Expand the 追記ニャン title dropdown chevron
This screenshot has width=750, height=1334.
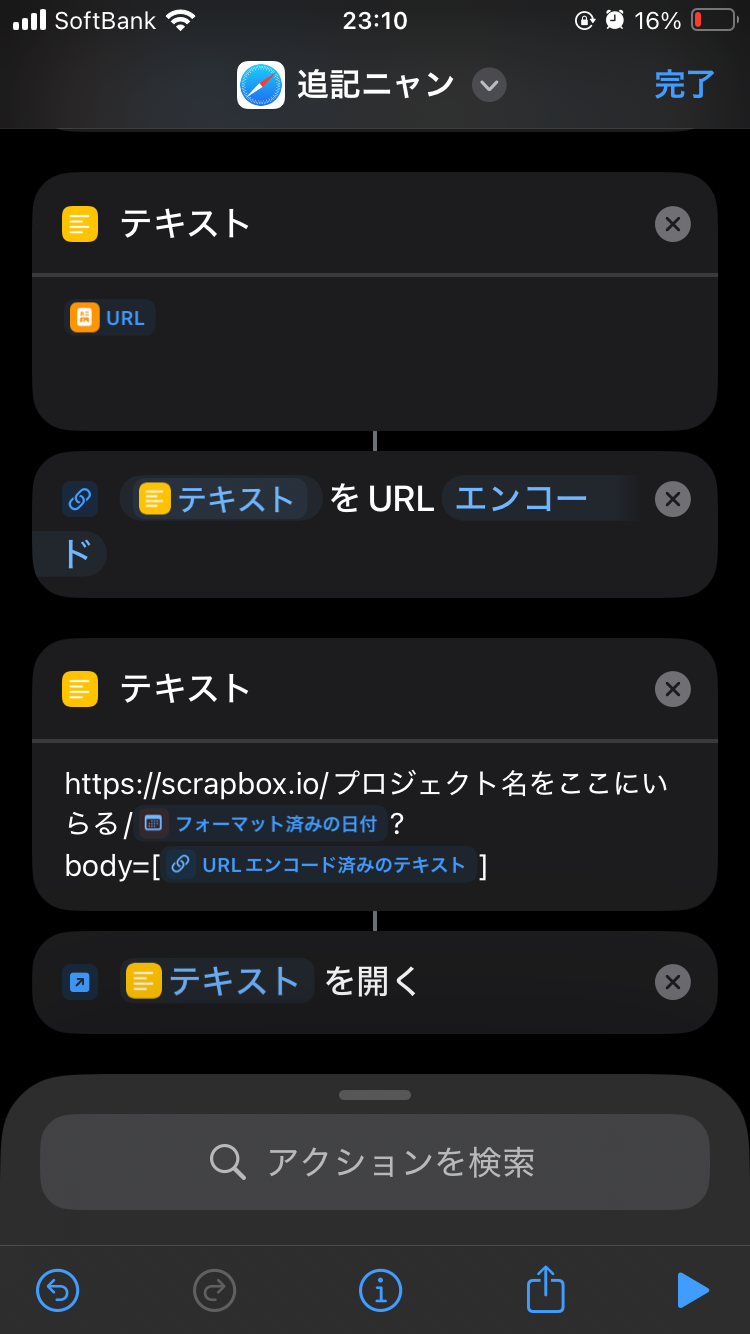coord(489,85)
